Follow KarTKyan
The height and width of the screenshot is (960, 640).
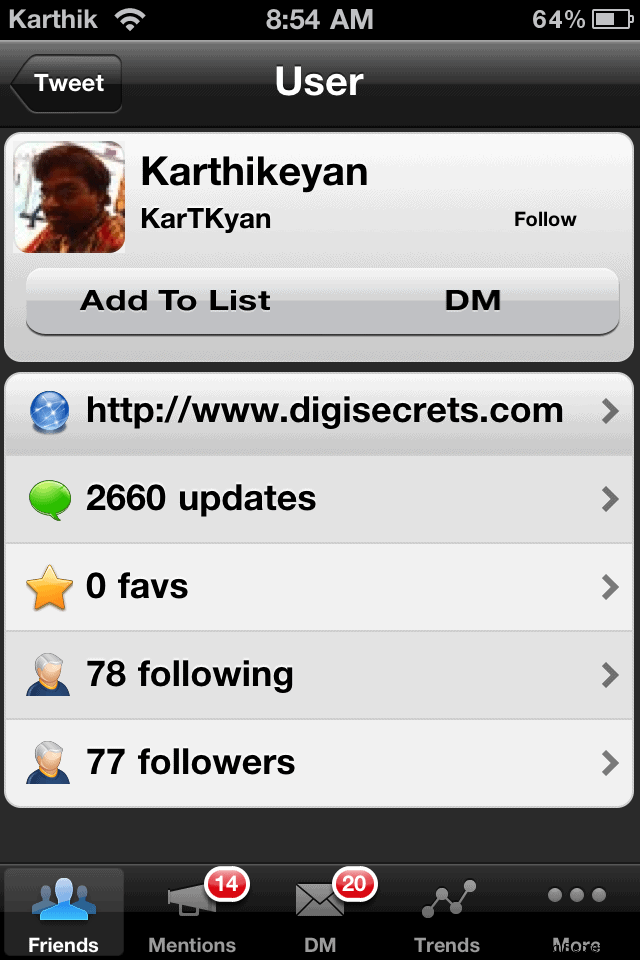[x=544, y=219]
